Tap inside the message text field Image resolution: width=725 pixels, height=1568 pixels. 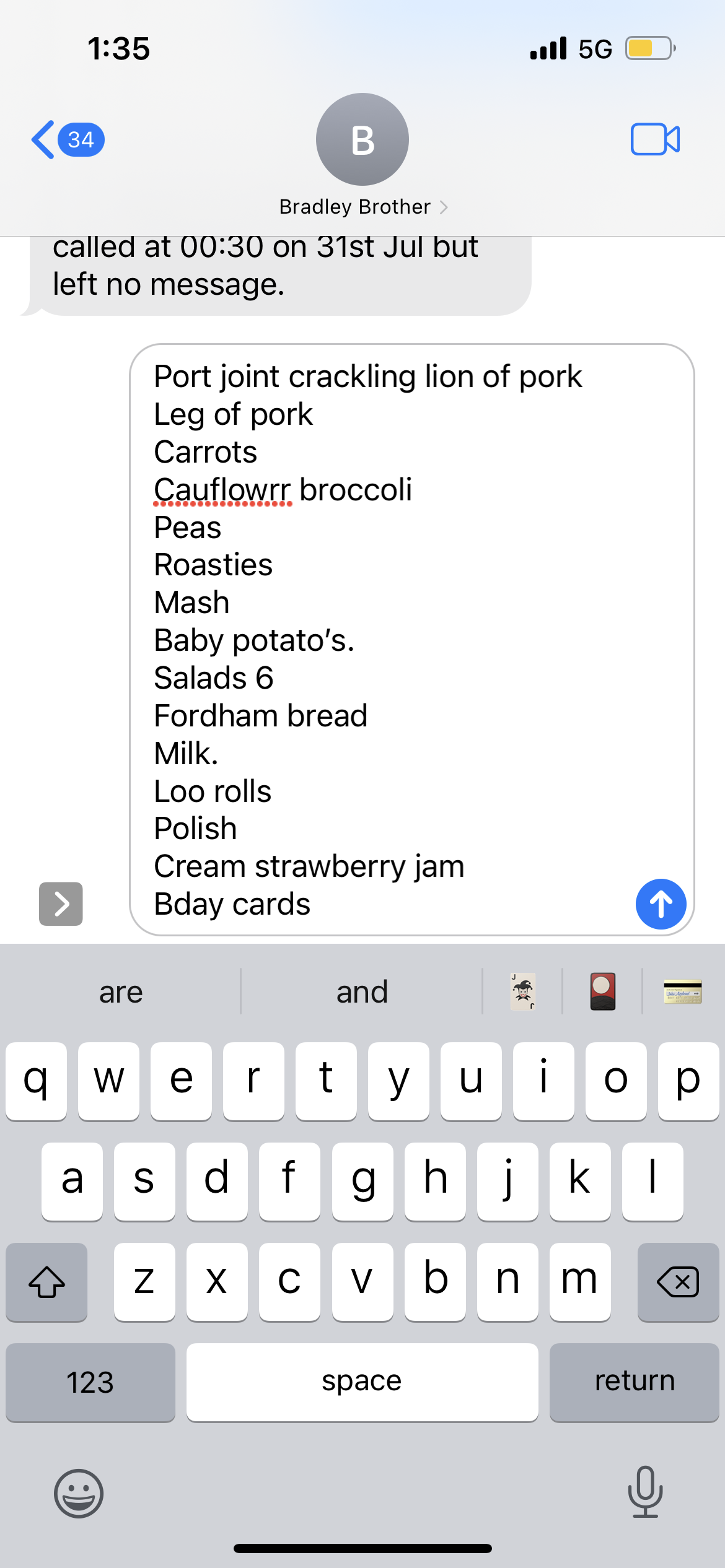[411, 639]
